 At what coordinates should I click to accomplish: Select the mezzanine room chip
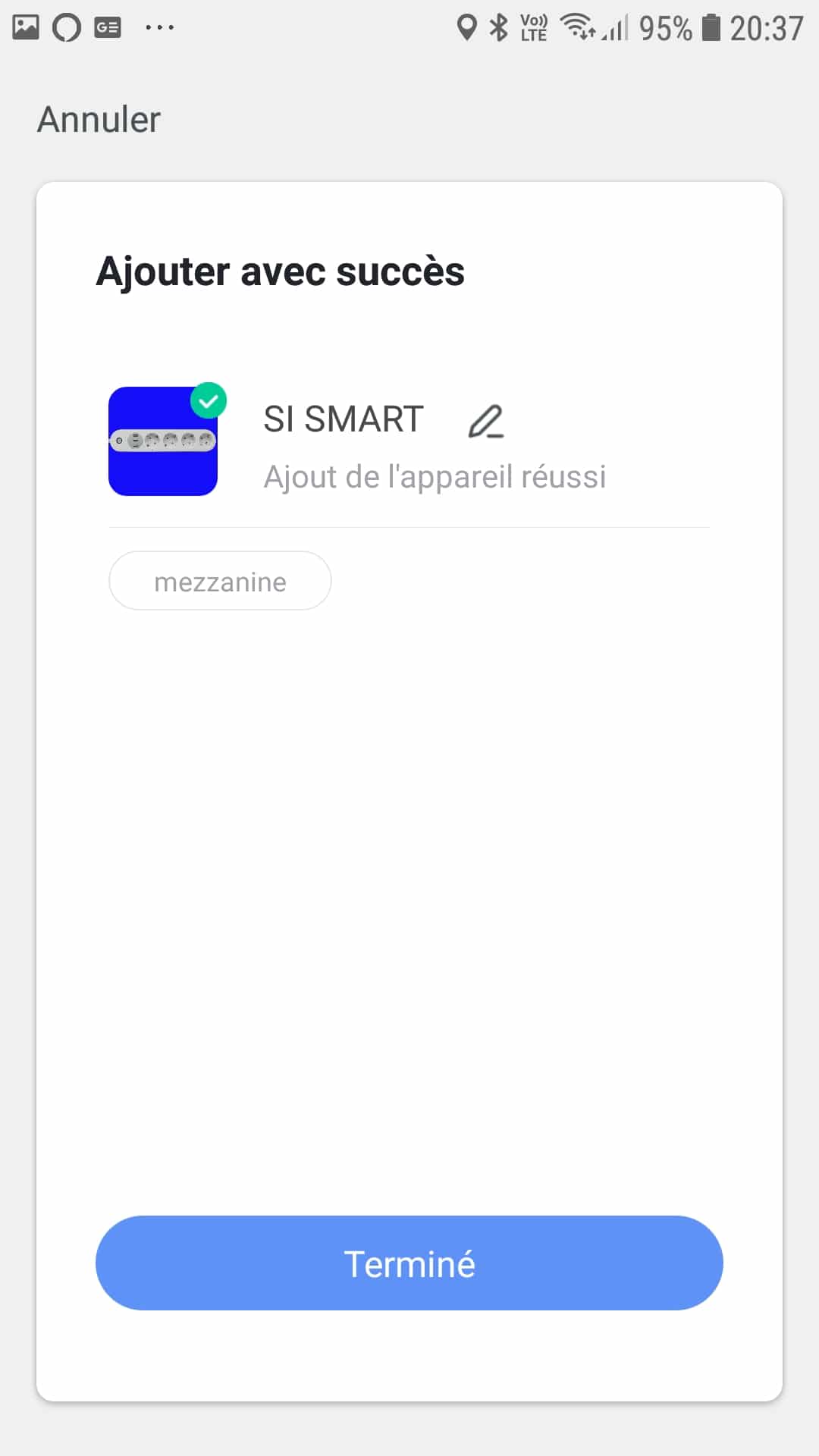click(x=220, y=582)
